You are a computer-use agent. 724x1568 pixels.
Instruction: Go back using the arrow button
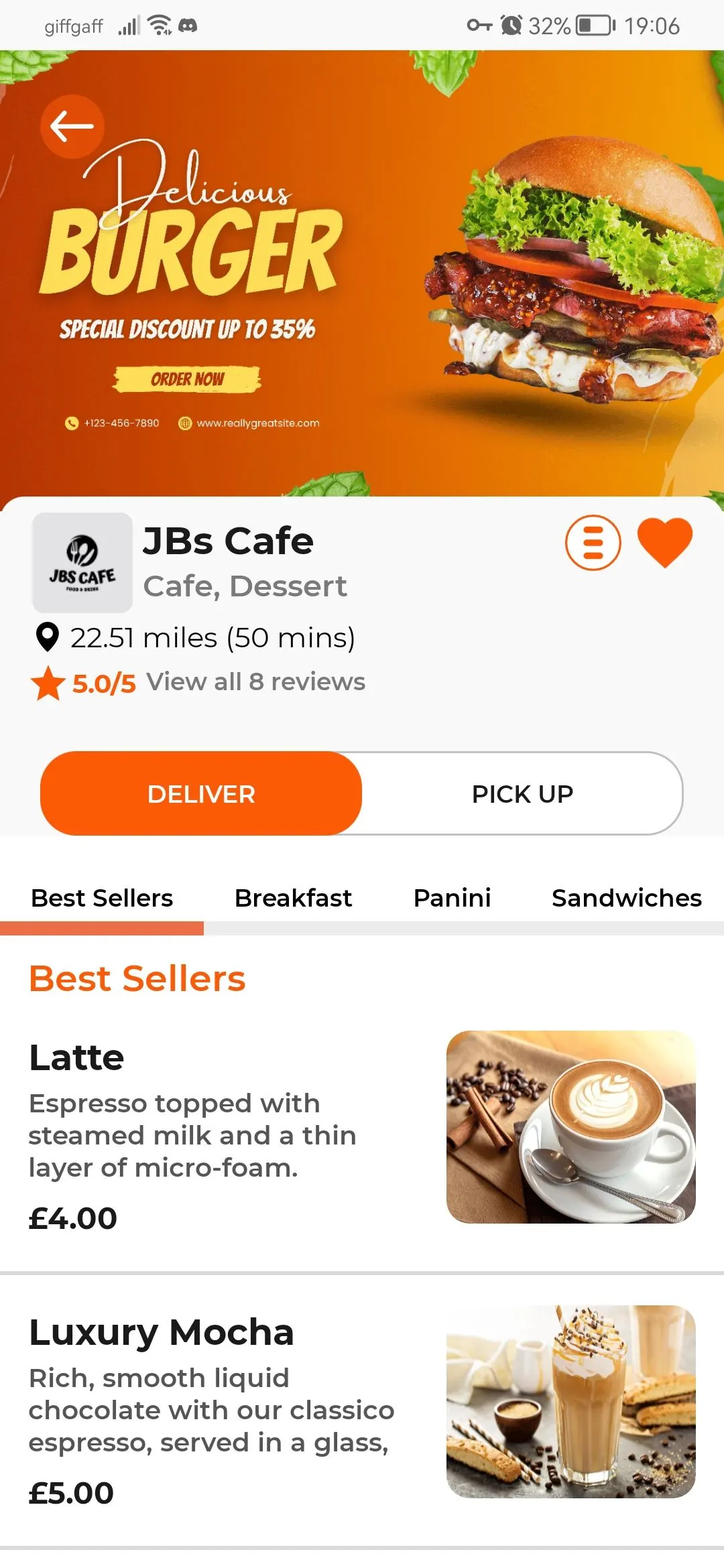(x=72, y=126)
